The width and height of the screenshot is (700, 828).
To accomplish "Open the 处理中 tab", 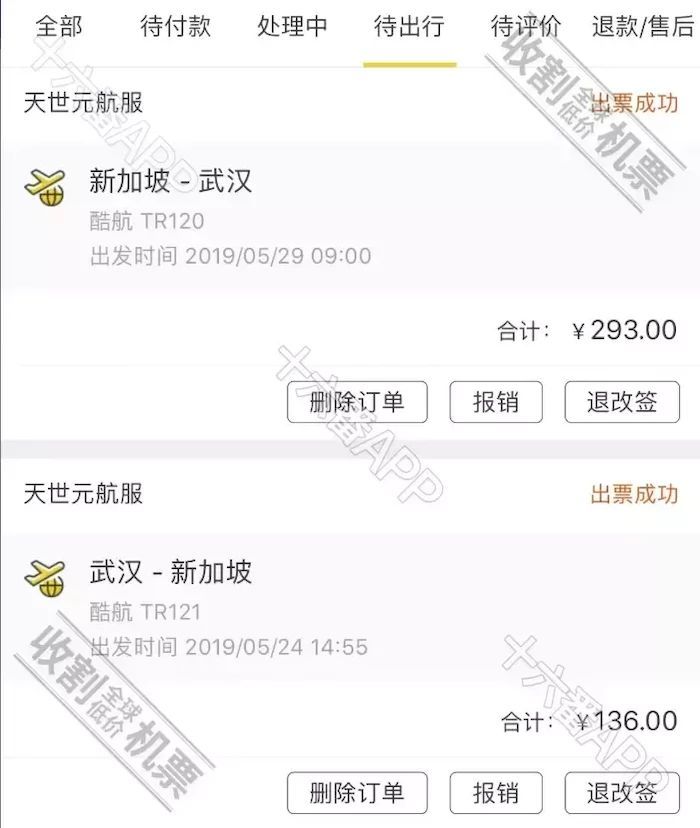I will pyautogui.click(x=292, y=27).
